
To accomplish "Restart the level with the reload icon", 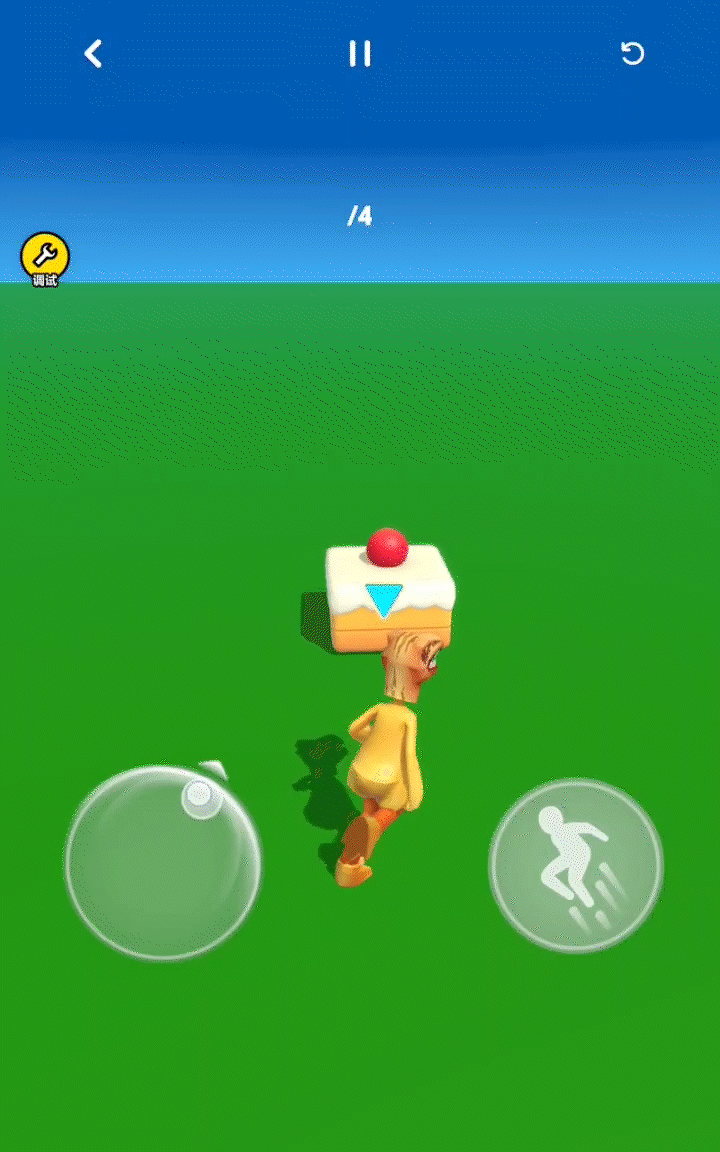I will [x=632, y=54].
